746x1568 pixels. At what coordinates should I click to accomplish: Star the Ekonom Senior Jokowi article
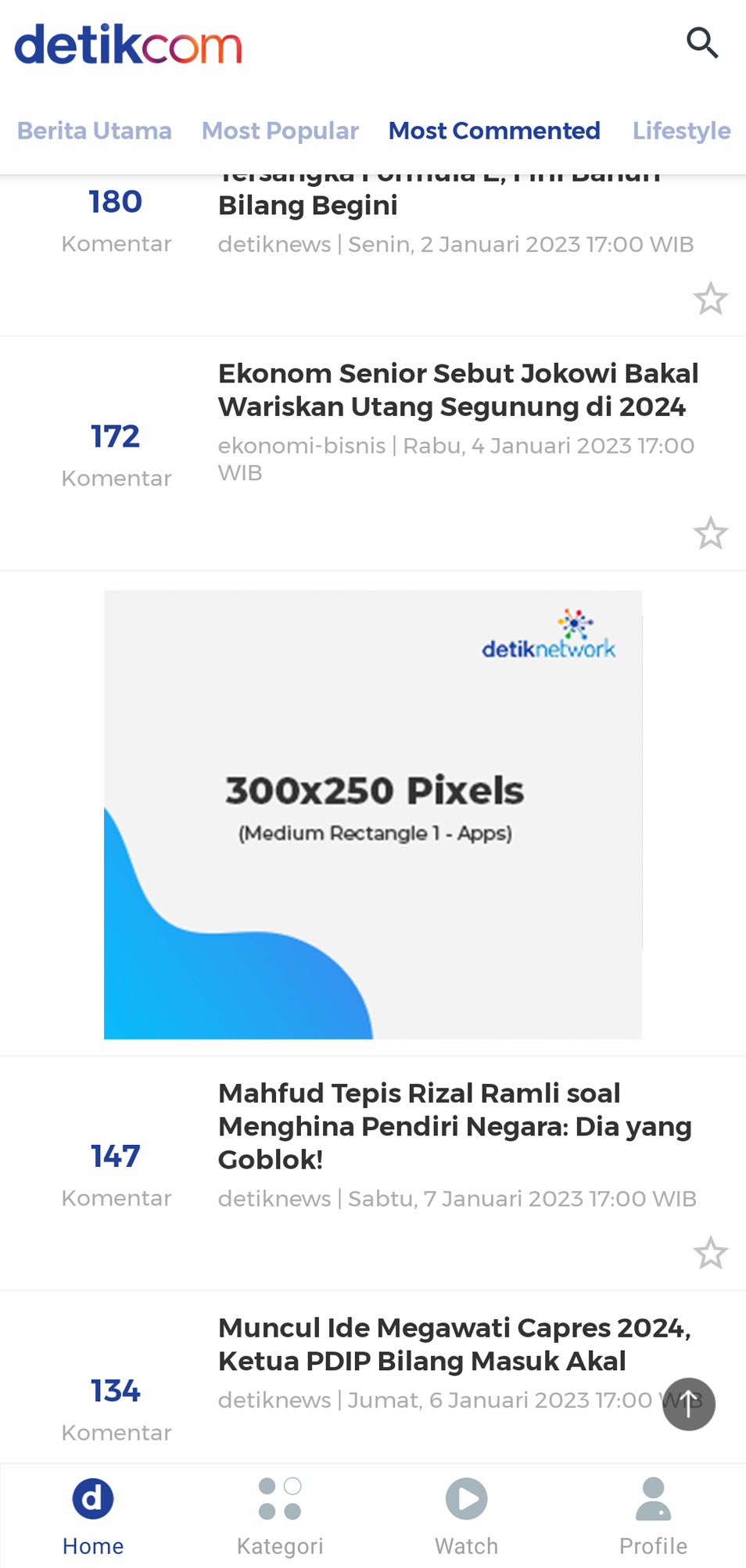pyautogui.click(x=710, y=533)
